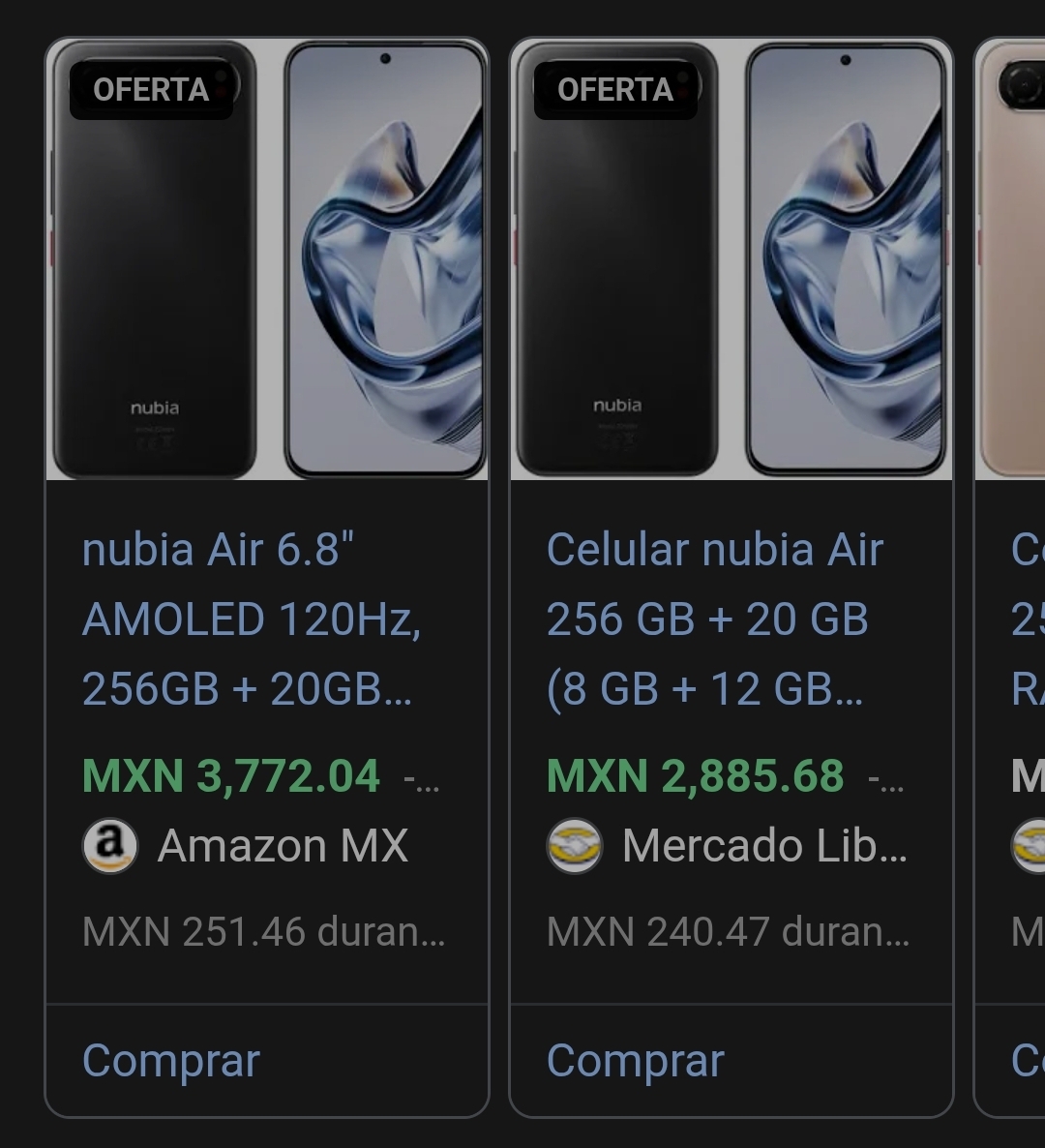Open 'nubia Air 6.8" AMOLED 120Hz' title link
This screenshot has height=1148, width=1045.
pos(250,619)
